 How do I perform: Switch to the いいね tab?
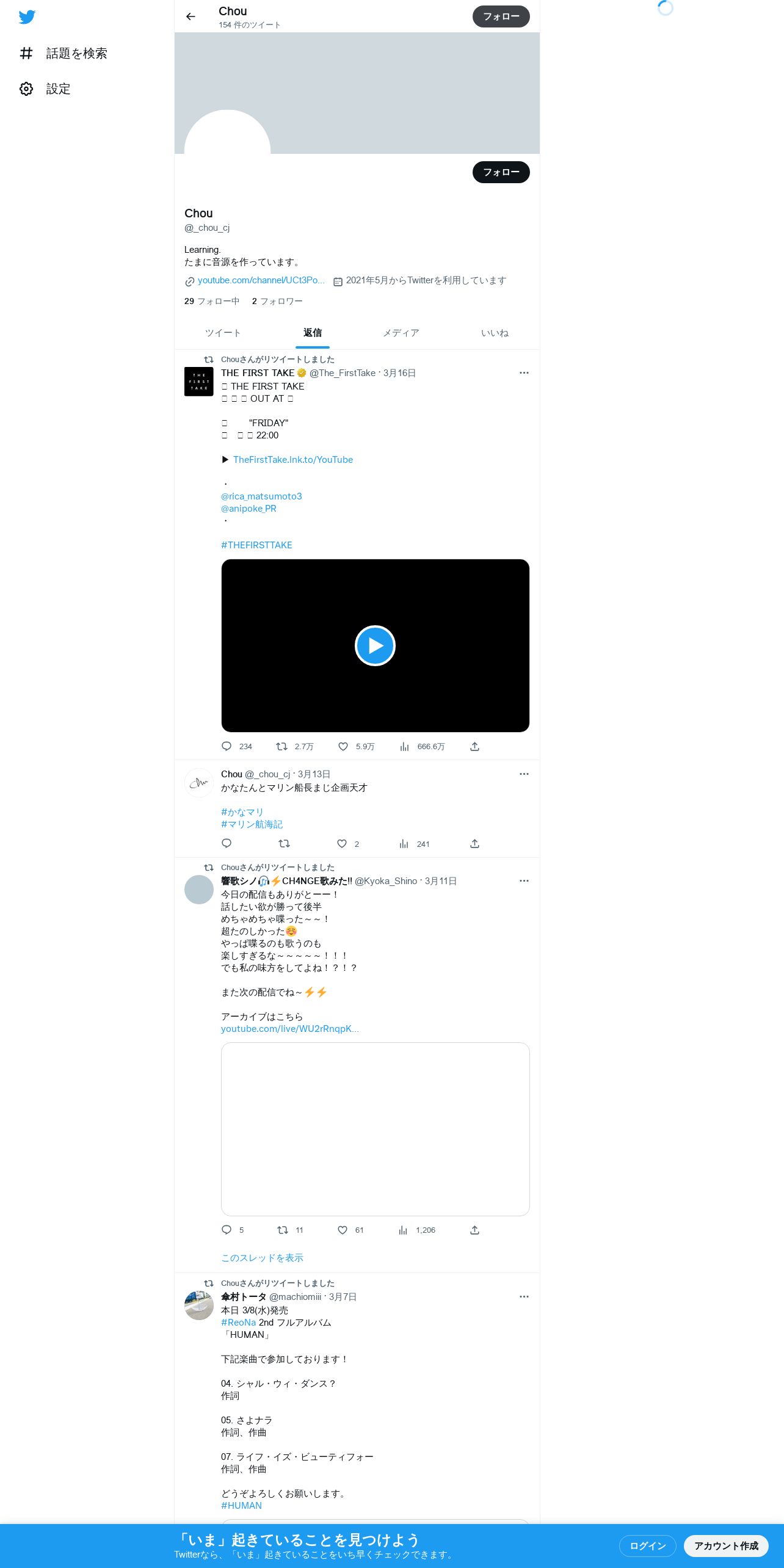[x=495, y=333]
